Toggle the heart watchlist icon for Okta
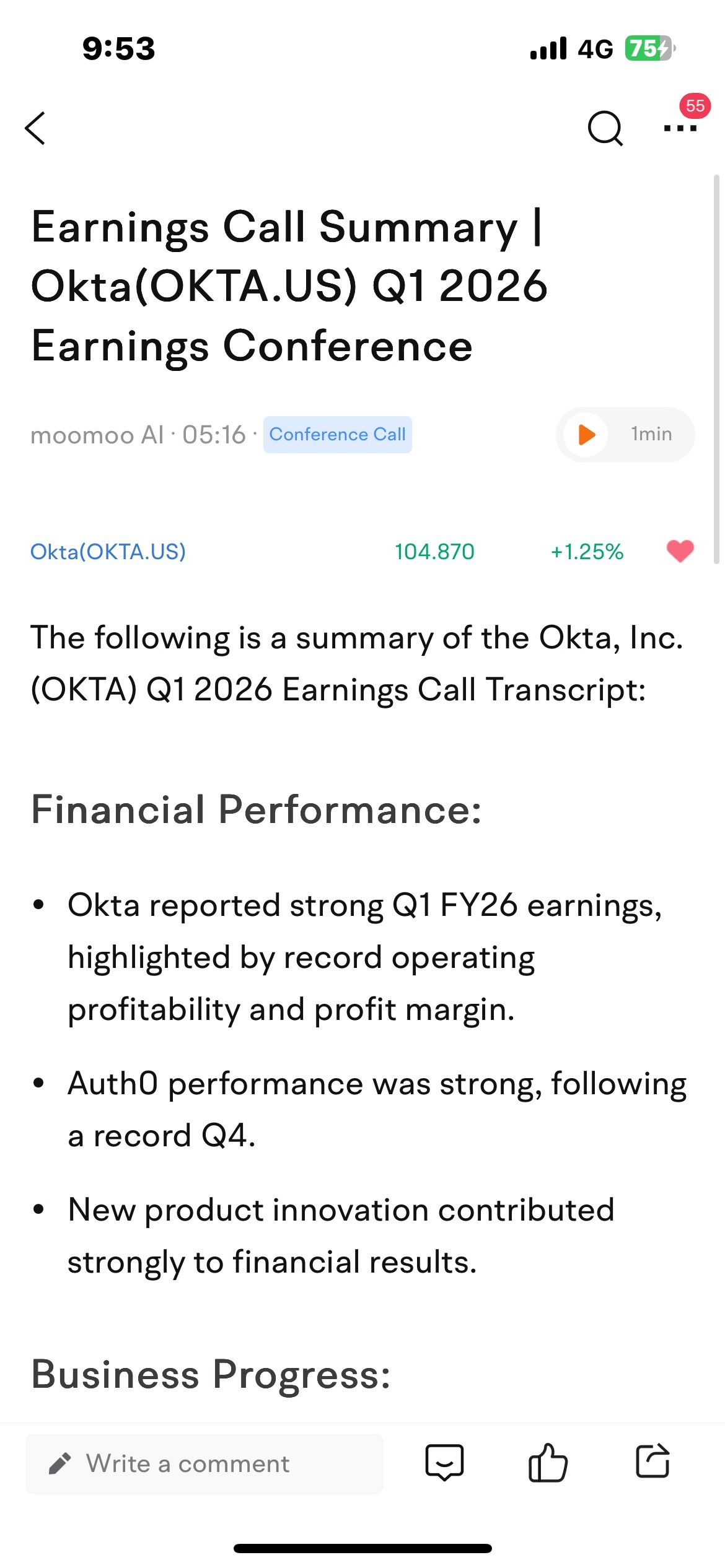The image size is (725, 1568). [680, 551]
